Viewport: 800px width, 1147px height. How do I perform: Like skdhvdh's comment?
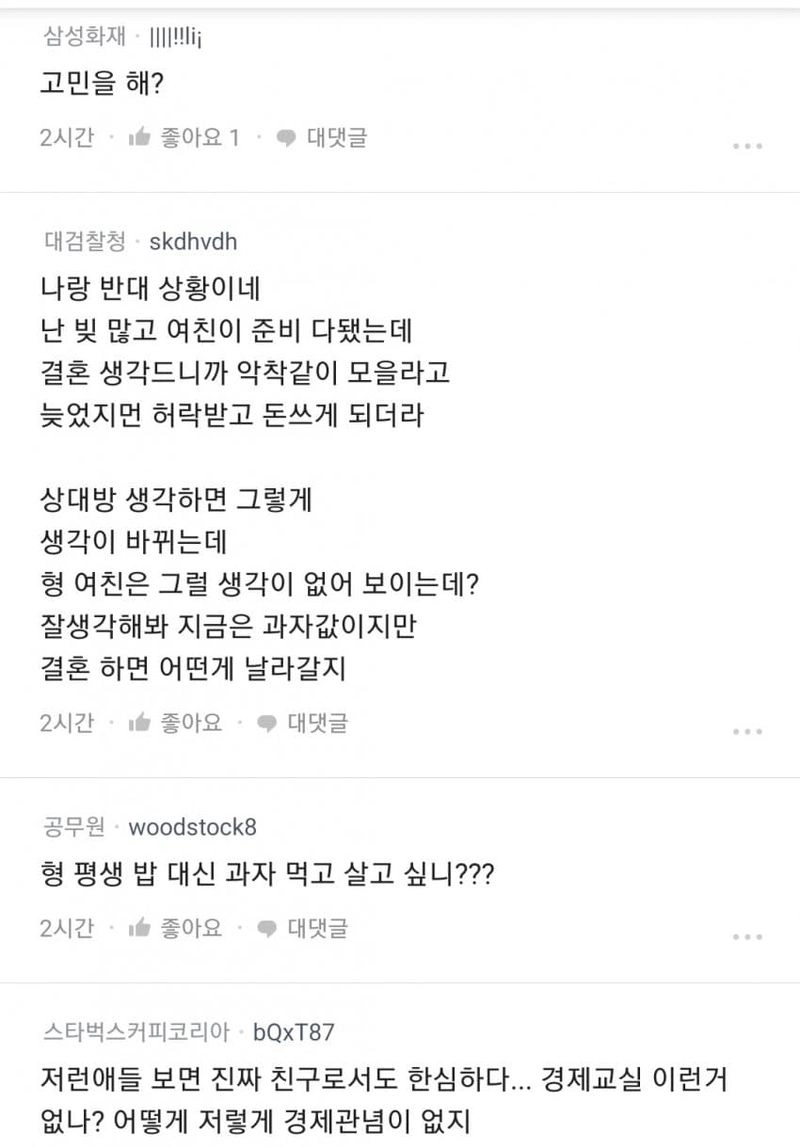pyautogui.click(x=175, y=722)
